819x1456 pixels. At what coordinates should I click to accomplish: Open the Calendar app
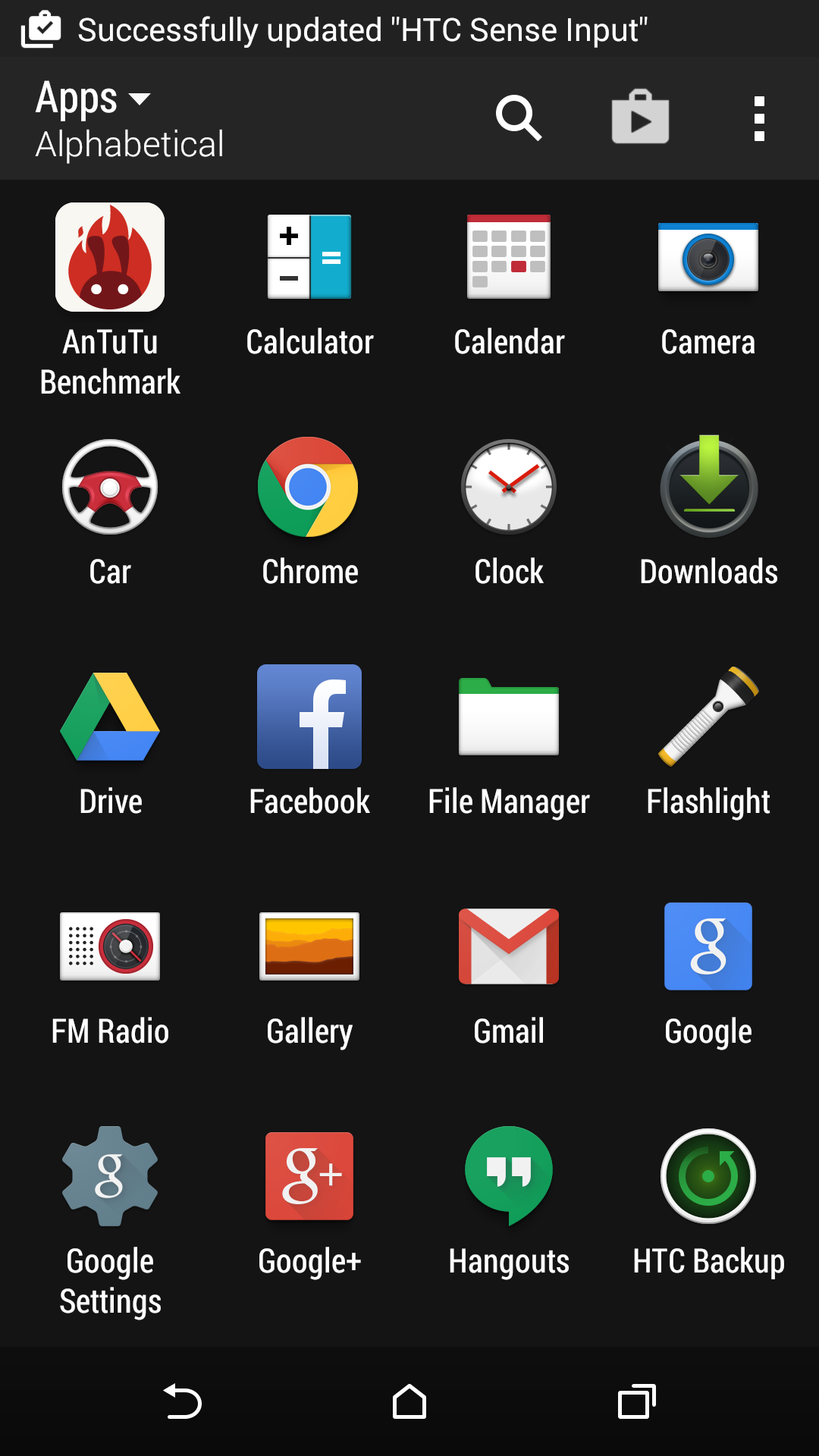tap(509, 258)
